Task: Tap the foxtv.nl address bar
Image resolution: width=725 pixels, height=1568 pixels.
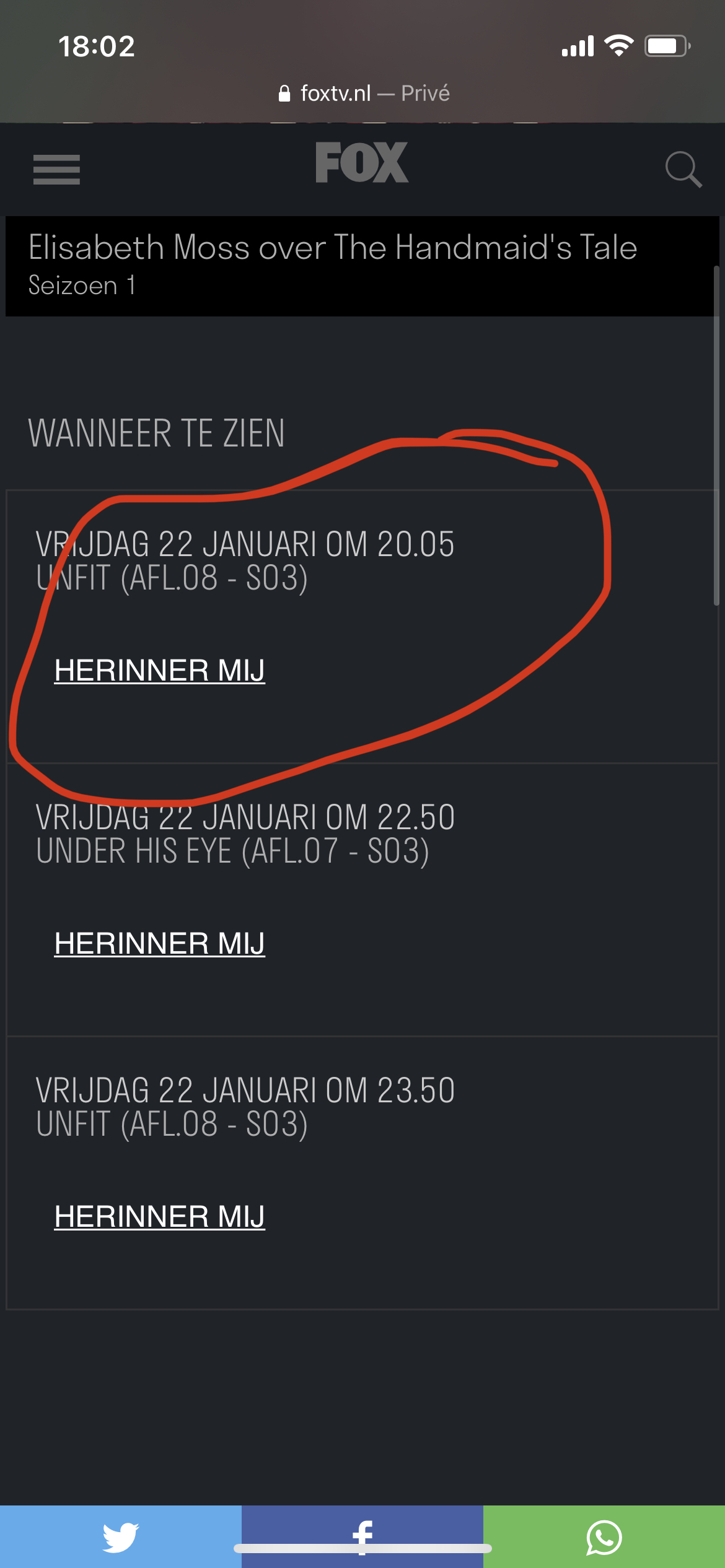Action: point(363,94)
